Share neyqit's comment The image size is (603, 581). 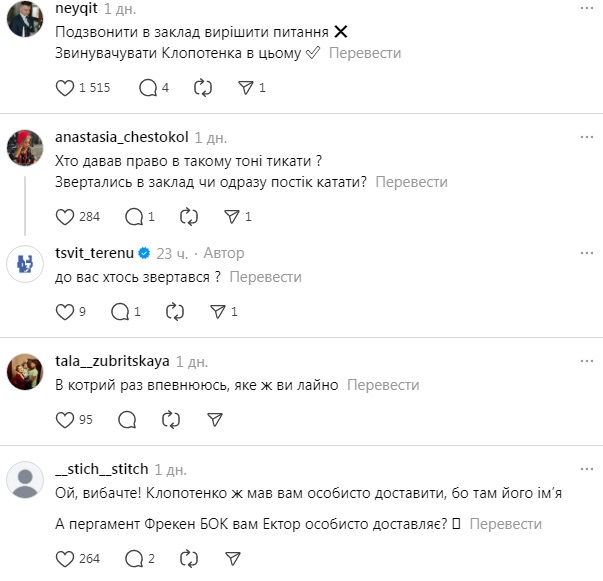[x=246, y=88]
